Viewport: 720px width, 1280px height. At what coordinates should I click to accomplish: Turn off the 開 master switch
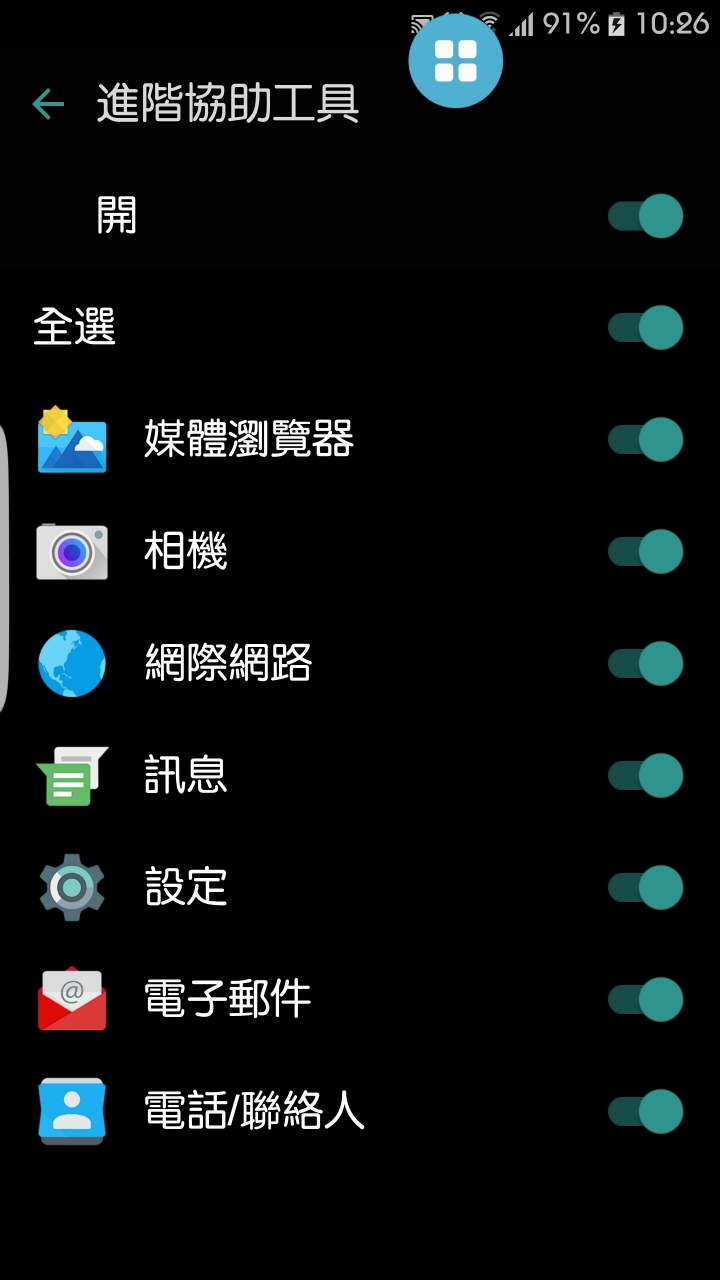pos(645,216)
